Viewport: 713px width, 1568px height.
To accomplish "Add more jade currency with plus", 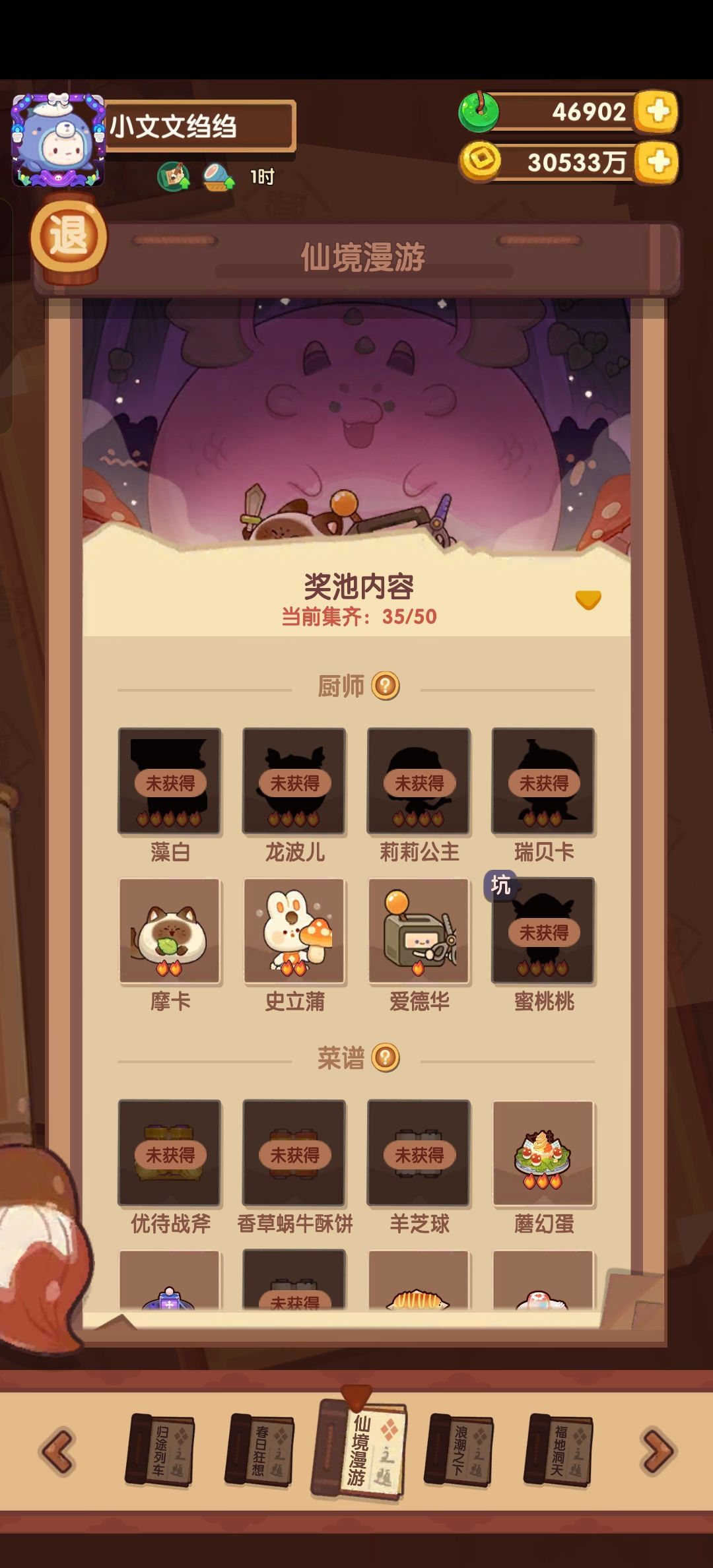I will pyautogui.click(x=657, y=112).
